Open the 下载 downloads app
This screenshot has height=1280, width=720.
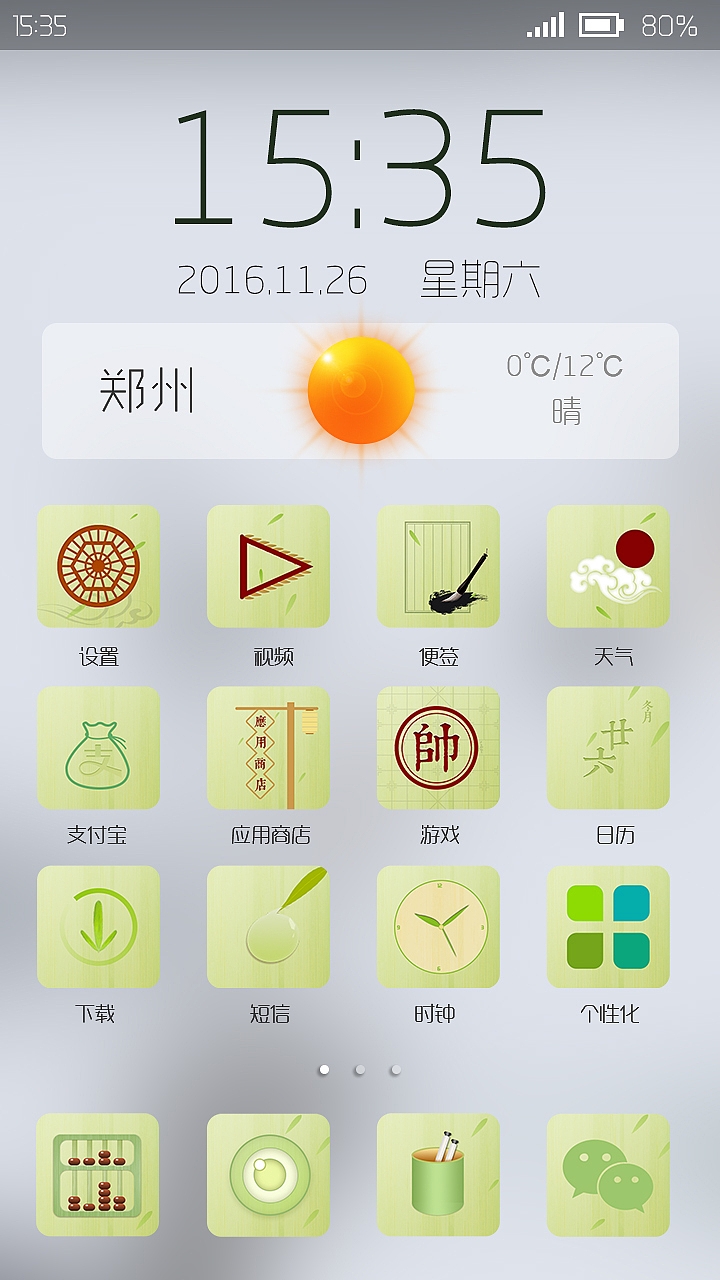[98, 926]
